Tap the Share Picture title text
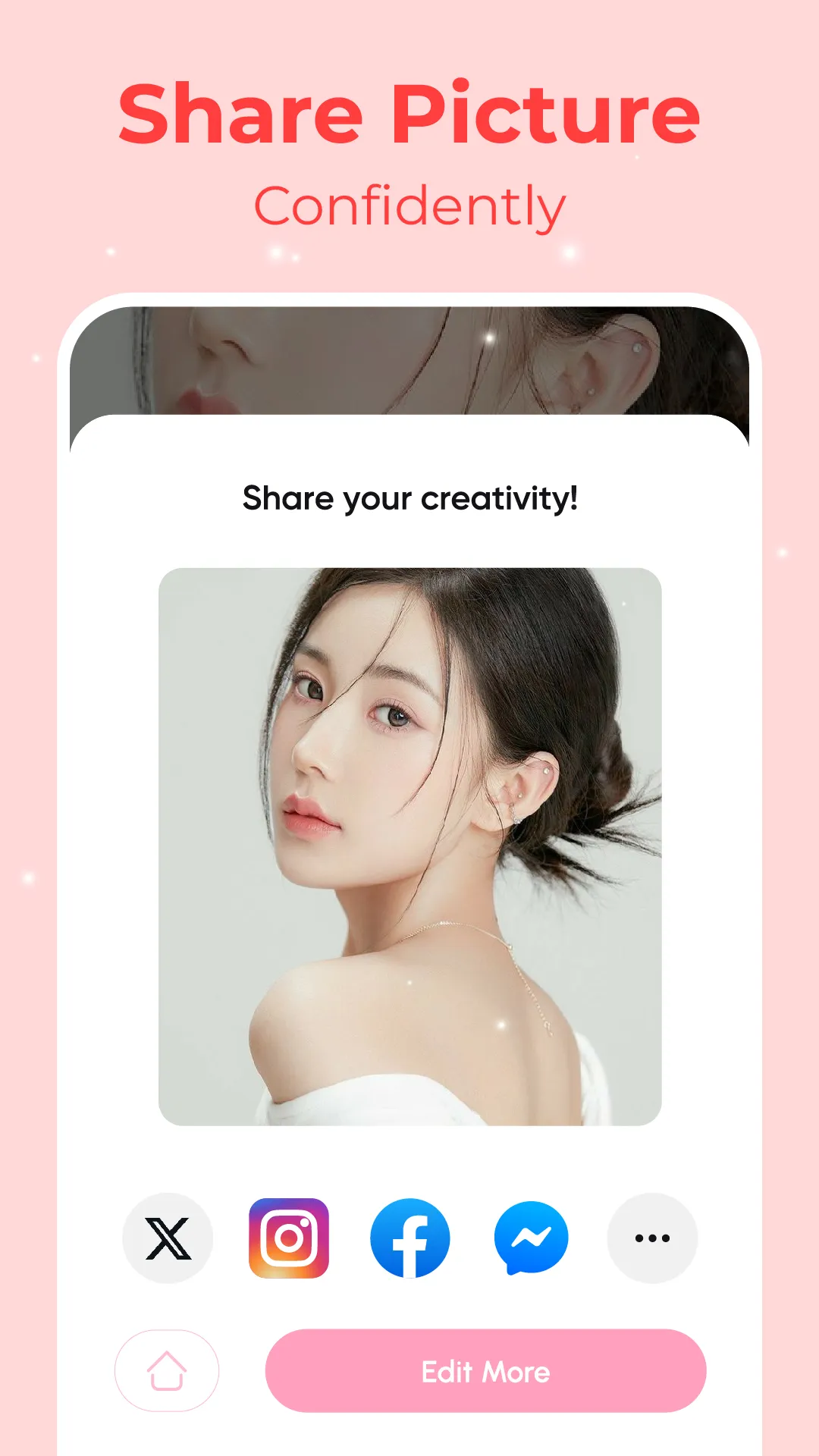 tap(409, 114)
